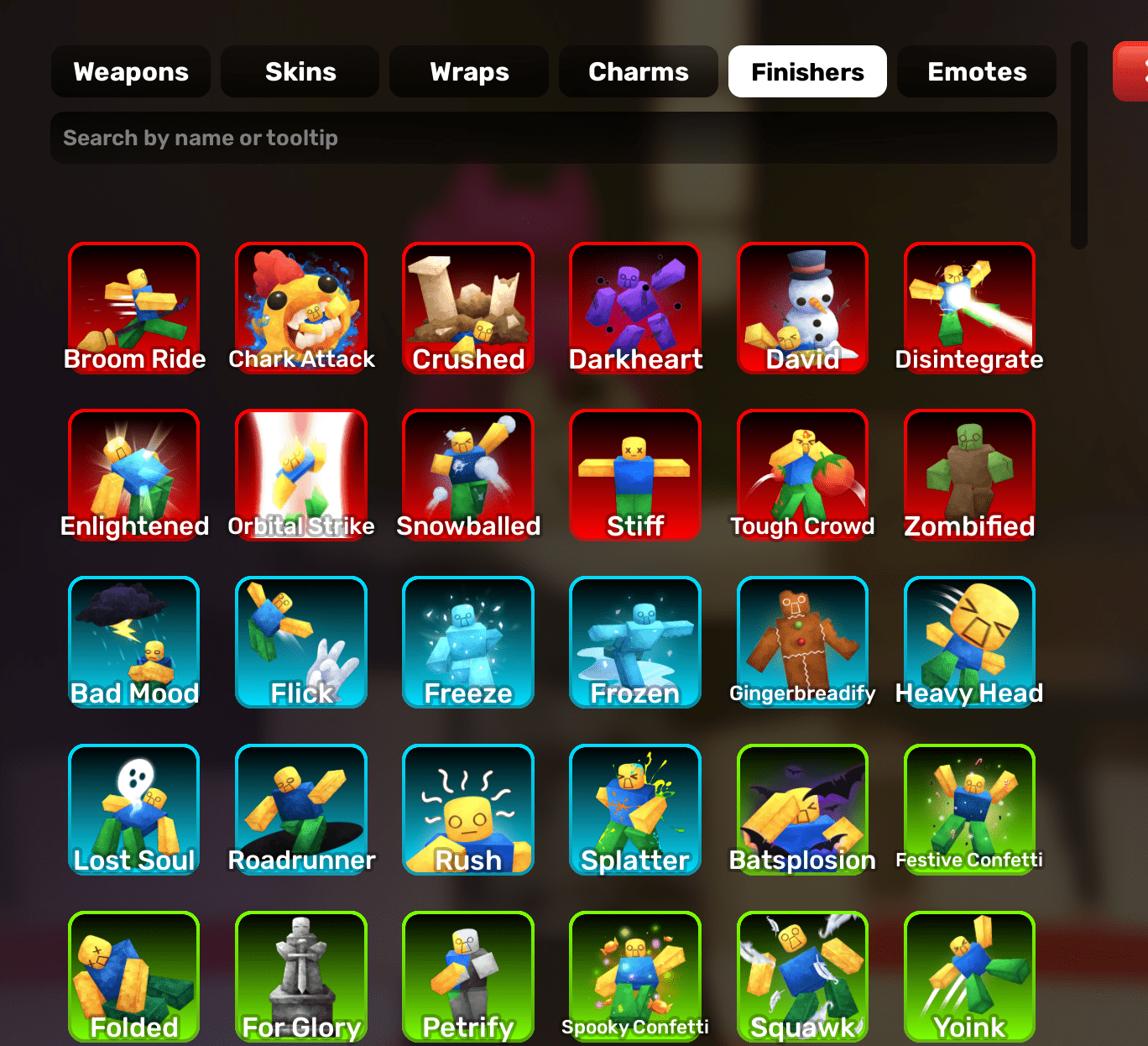Switch to the Emotes tab
Image resolution: width=1148 pixels, height=1046 pixels.
pyautogui.click(x=977, y=72)
